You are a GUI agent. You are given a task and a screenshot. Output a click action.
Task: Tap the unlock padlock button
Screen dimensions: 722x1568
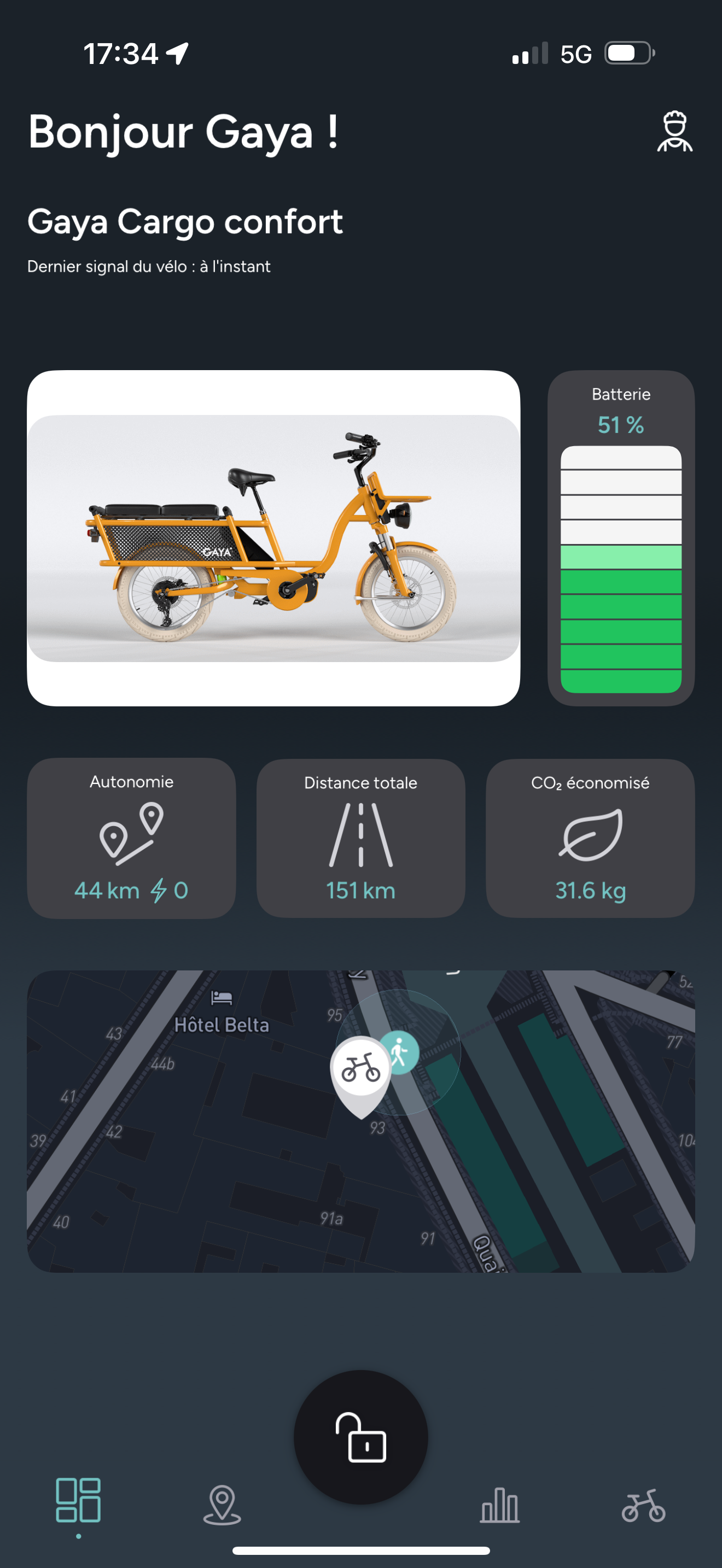pyautogui.click(x=361, y=1437)
